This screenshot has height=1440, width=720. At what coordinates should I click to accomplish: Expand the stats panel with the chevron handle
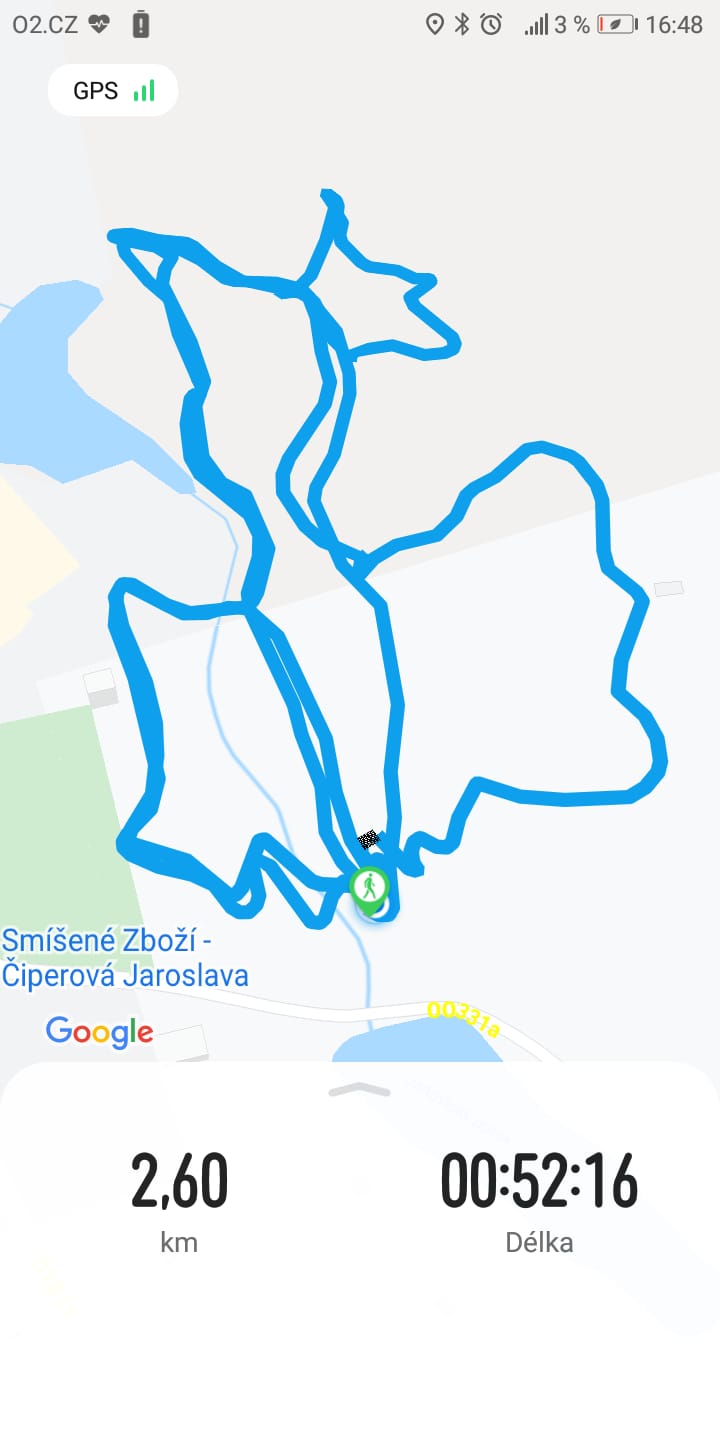click(359, 1090)
